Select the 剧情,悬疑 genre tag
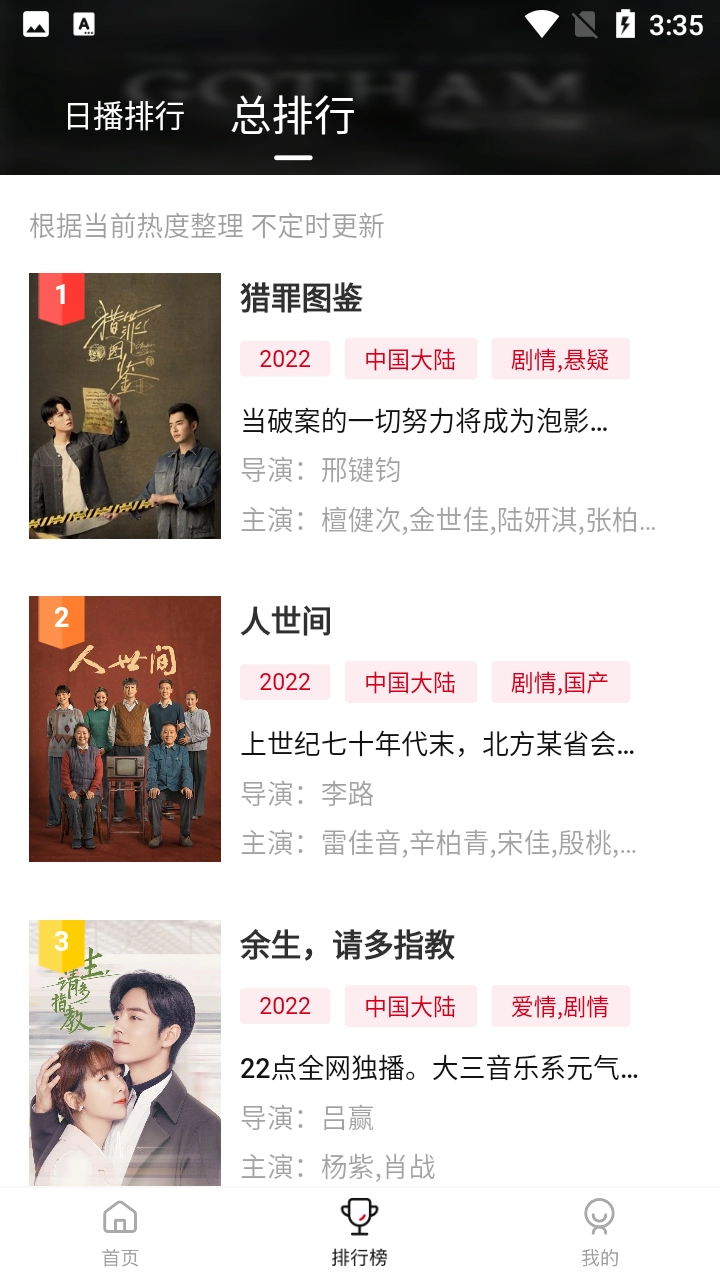This screenshot has height=1280, width=720. (560, 359)
